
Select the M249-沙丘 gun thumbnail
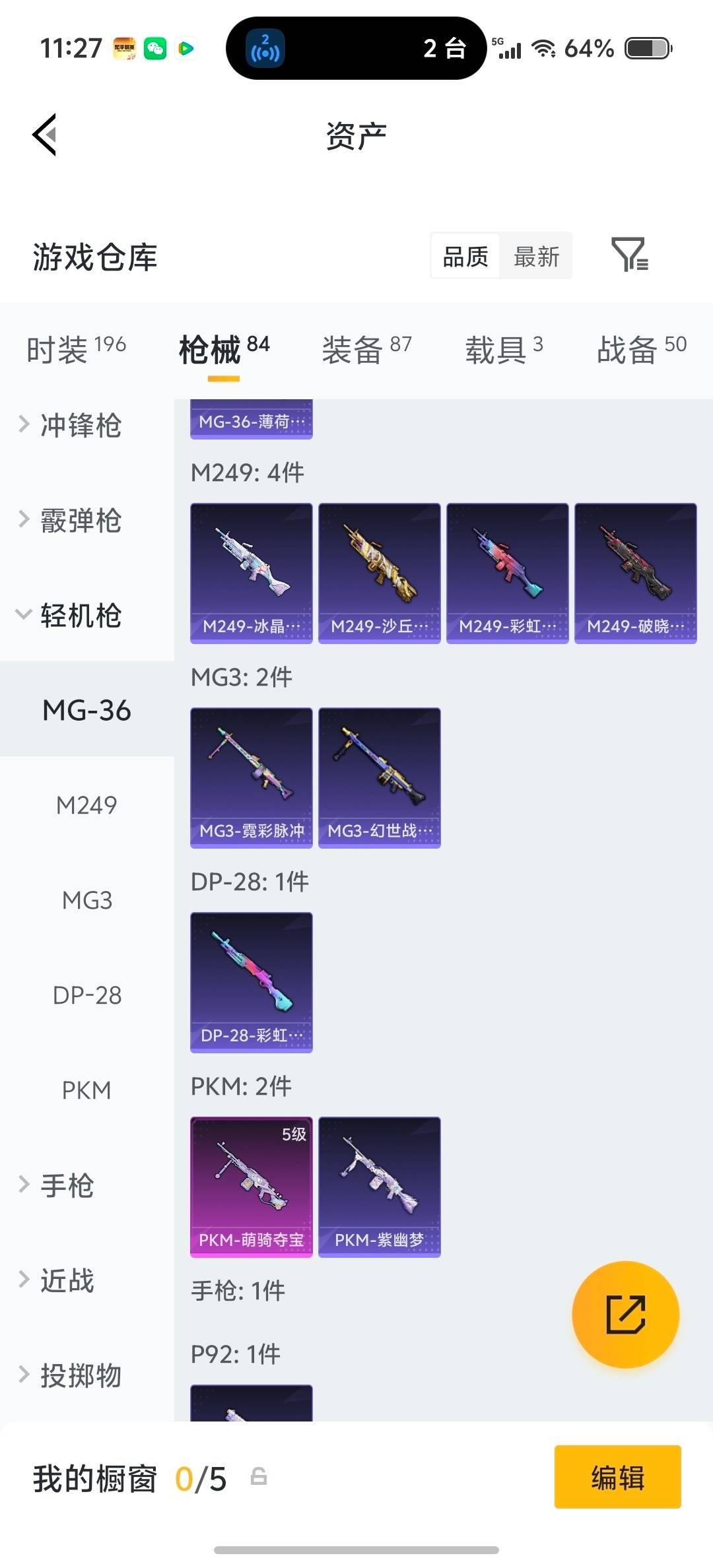tap(380, 572)
